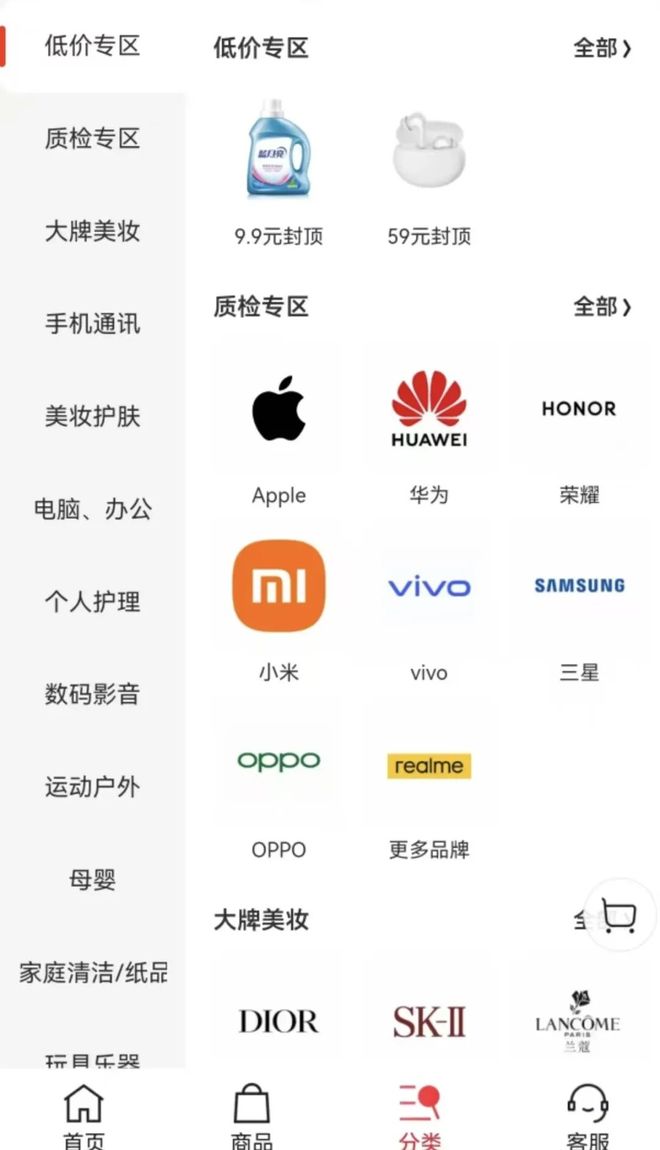
Task: Select 质检专区 in the sidebar
Action: (x=92, y=138)
